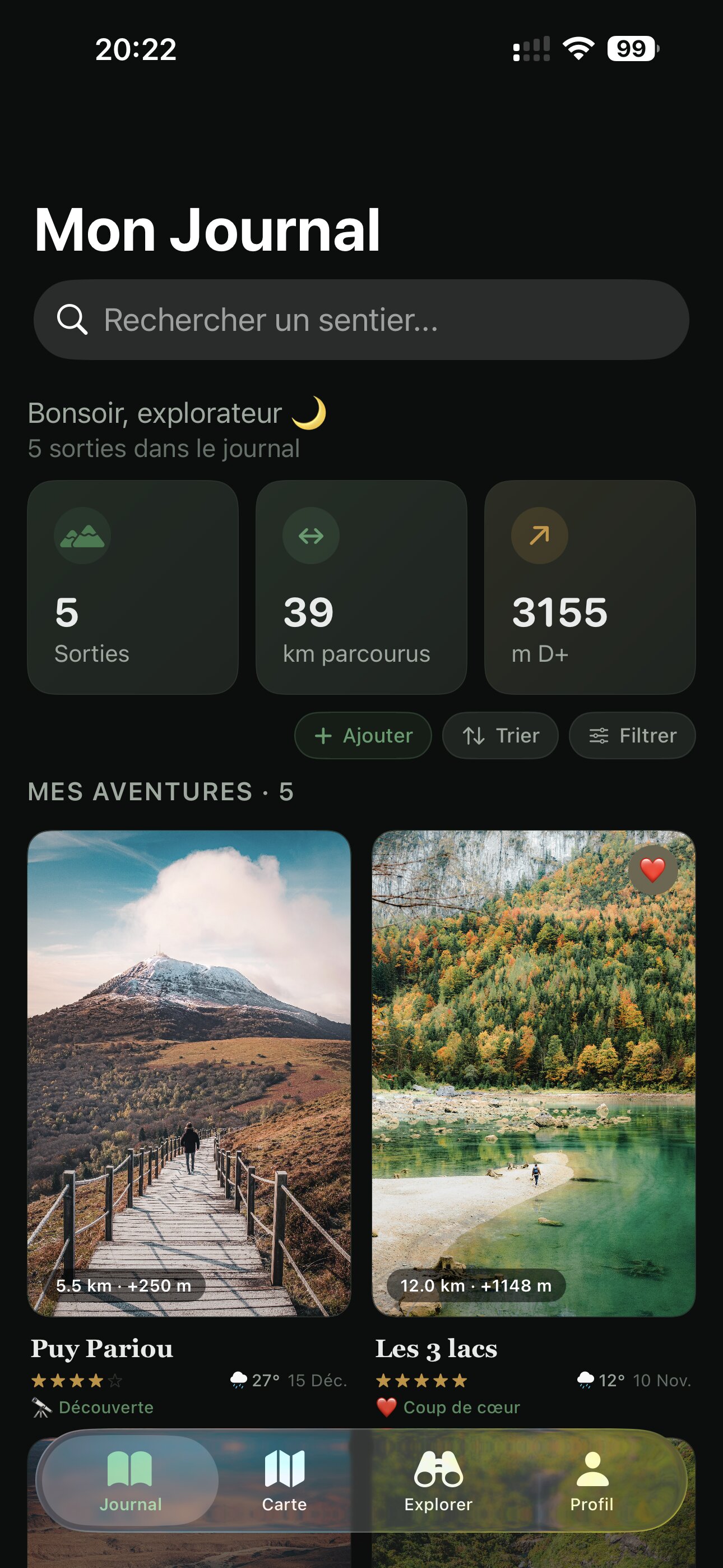Add a new hike with Ajouter
This screenshot has height=1568, width=723.
point(363,735)
